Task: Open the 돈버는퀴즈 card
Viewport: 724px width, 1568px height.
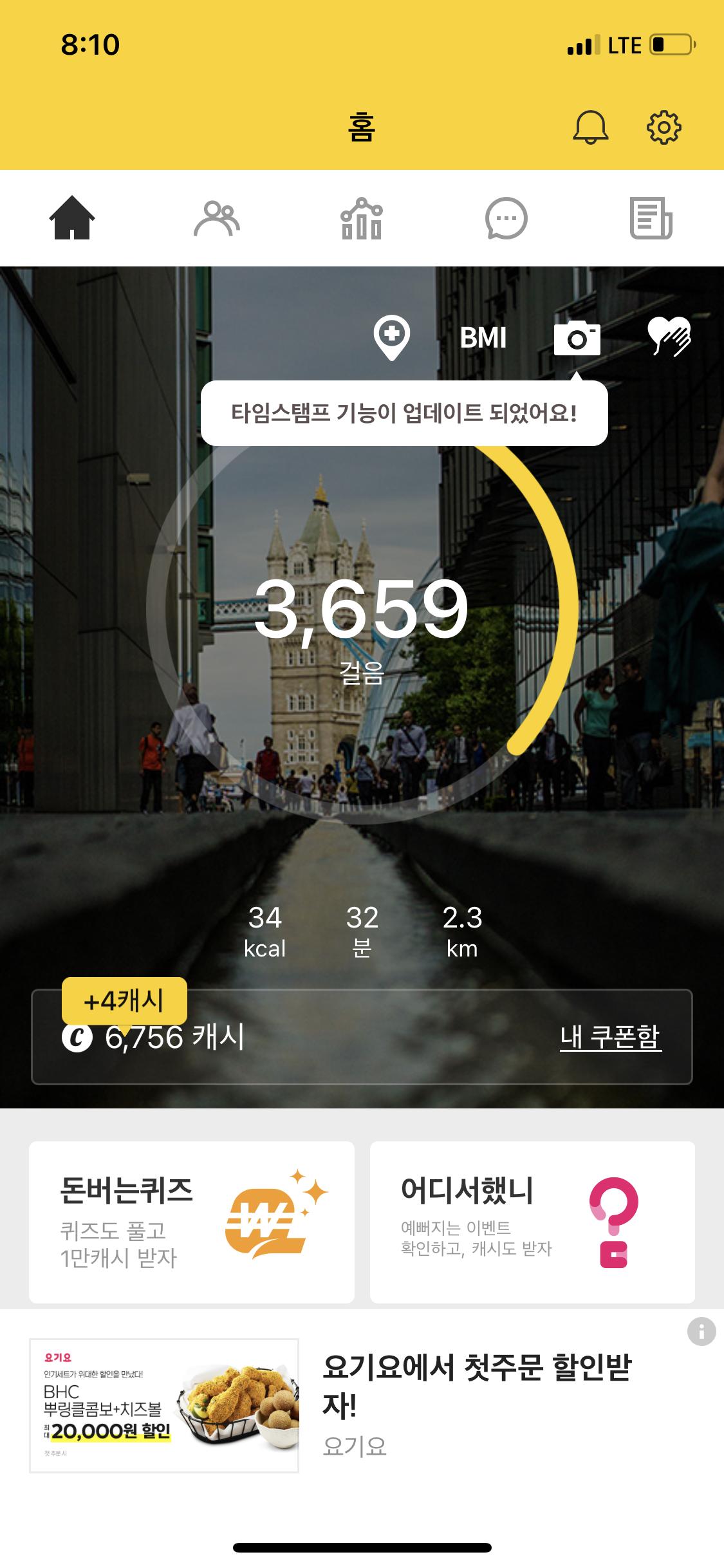Action: tap(192, 1222)
